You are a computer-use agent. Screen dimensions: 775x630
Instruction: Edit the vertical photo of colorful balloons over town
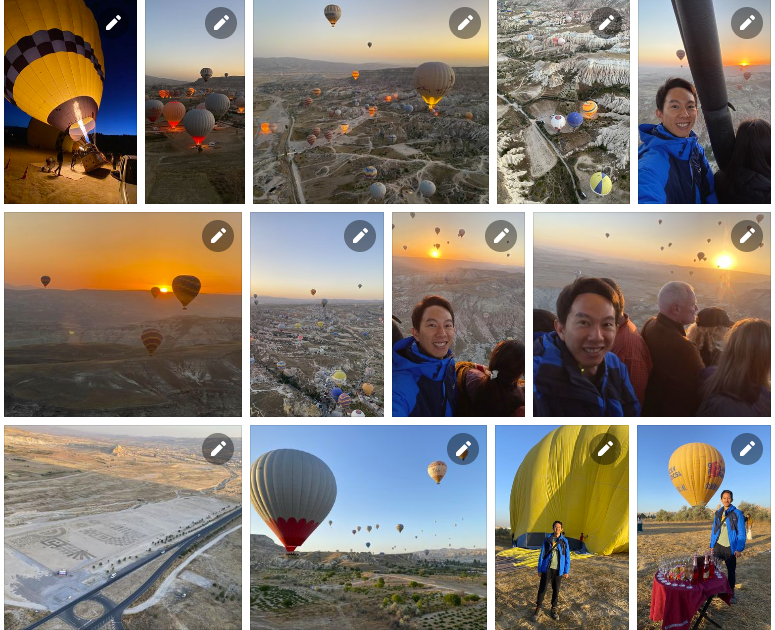(x=360, y=236)
